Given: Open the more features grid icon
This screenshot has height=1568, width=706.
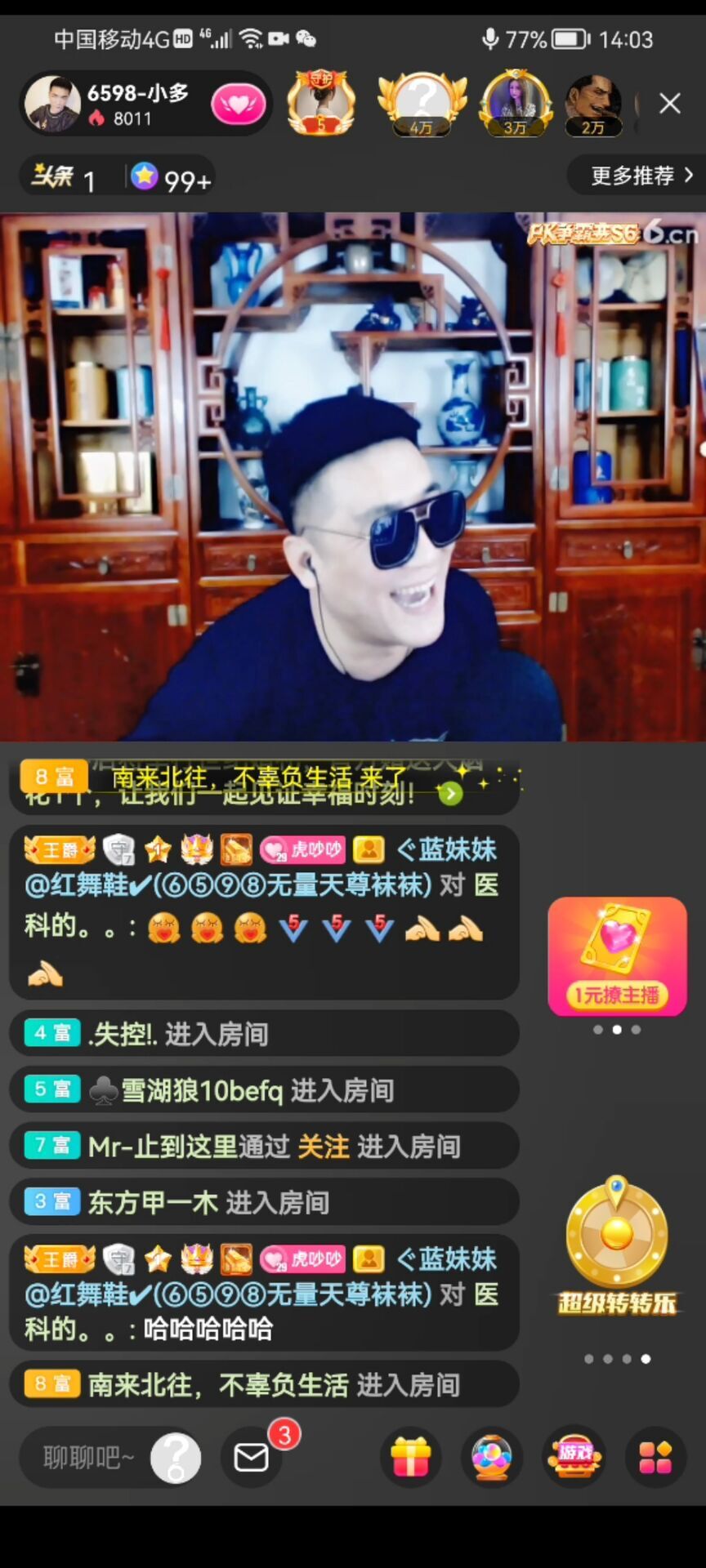Looking at the screenshot, I should pyautogui.click(x=655, y=1457).
